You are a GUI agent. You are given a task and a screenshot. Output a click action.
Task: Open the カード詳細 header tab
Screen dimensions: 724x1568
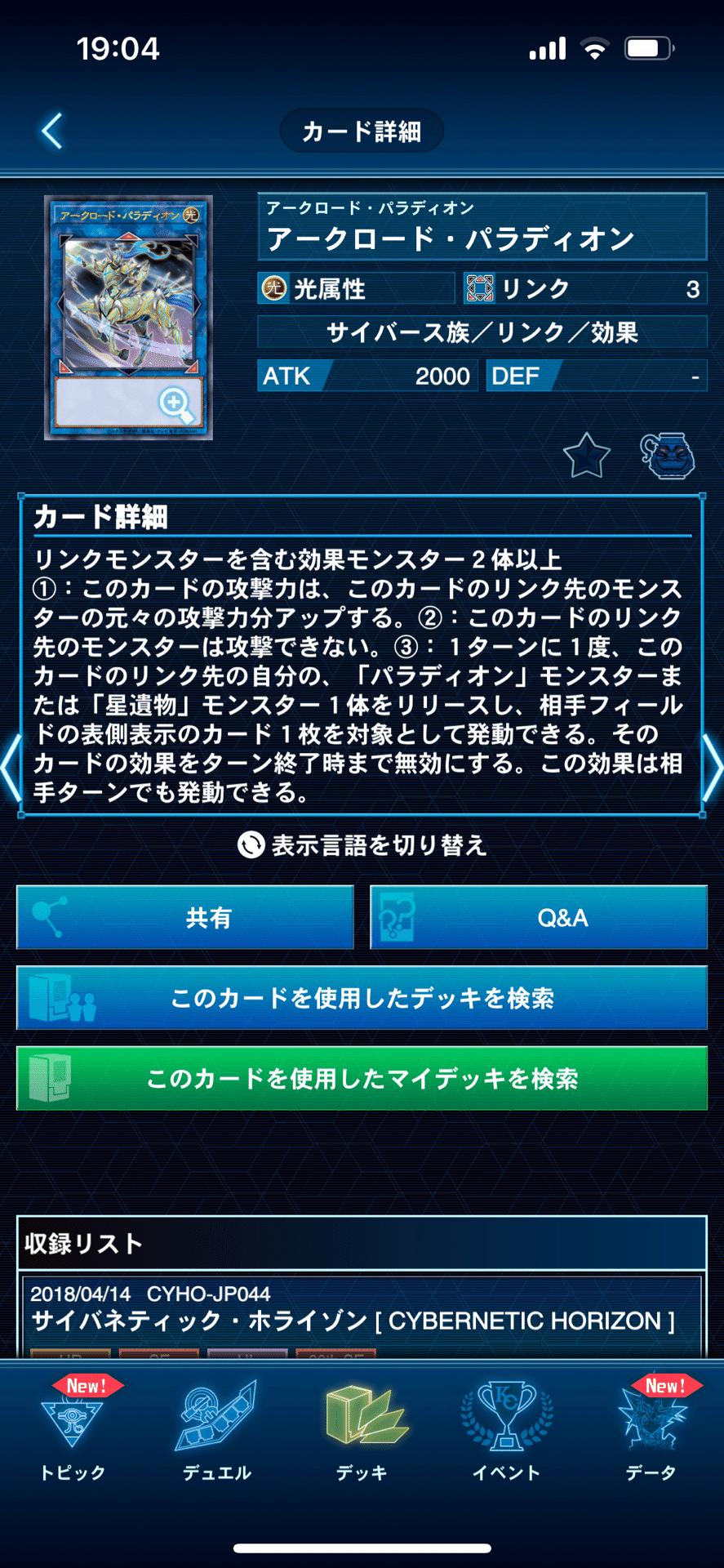[x=362, y=131]
